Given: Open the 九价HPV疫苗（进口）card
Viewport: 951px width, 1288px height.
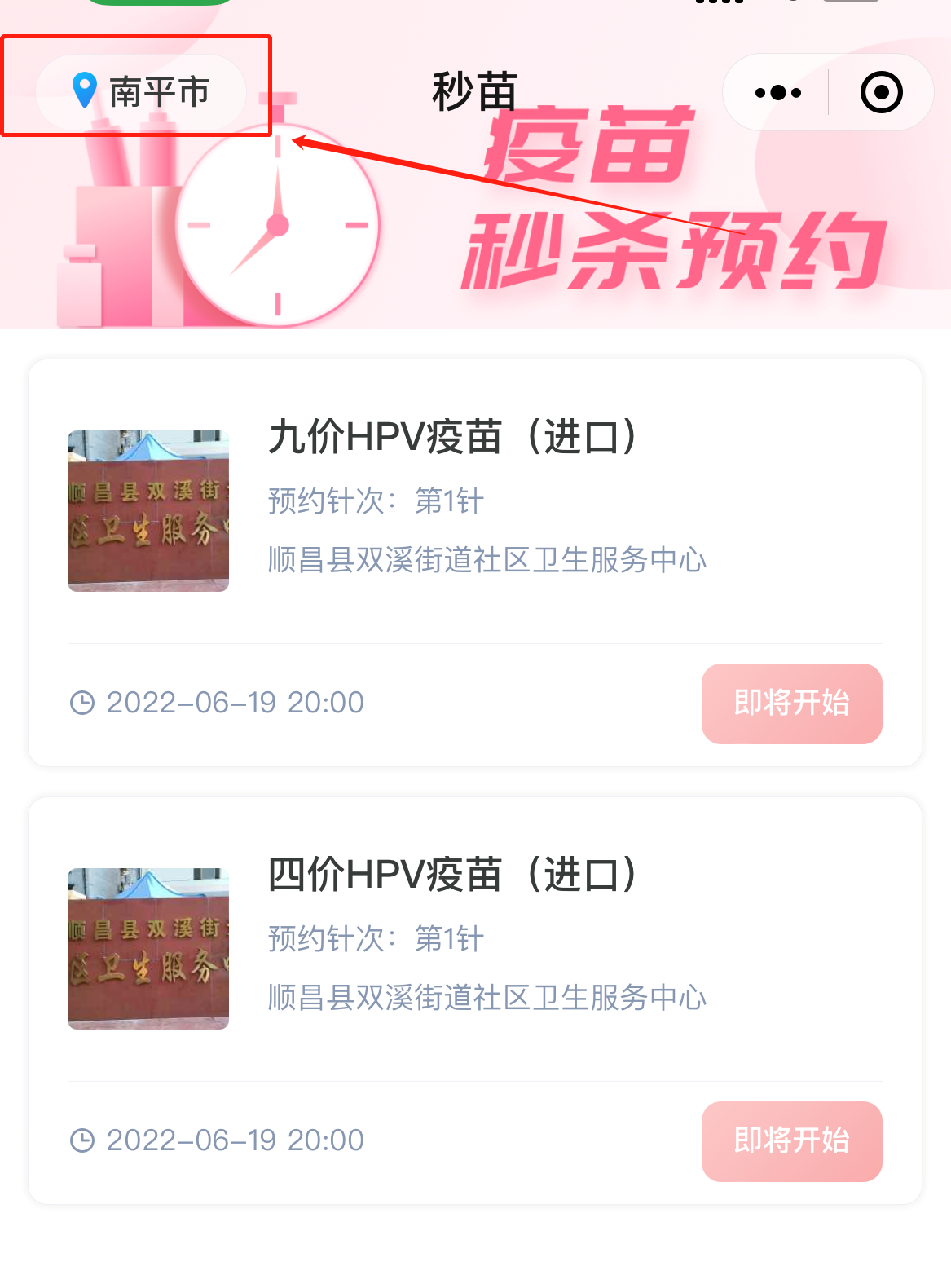Looking at the screenshot, I should 452,437.
